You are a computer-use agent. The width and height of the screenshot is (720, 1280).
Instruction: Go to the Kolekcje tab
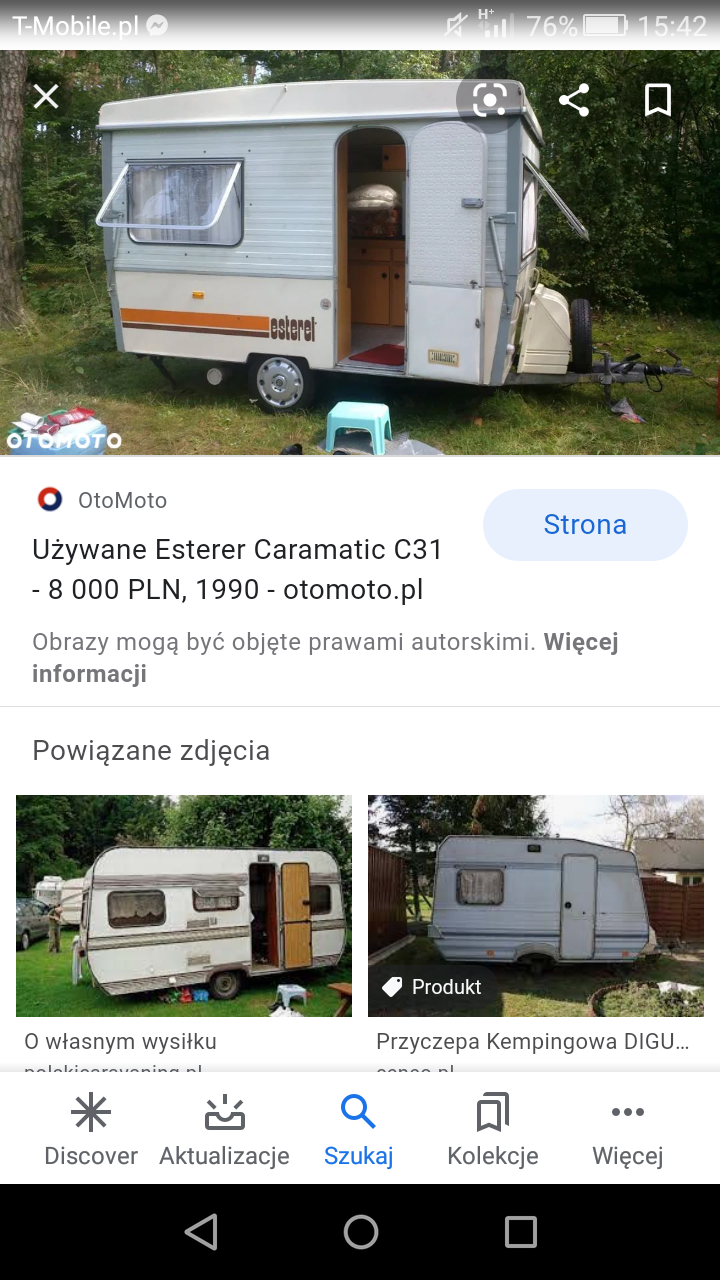(x=492, y=1130)
